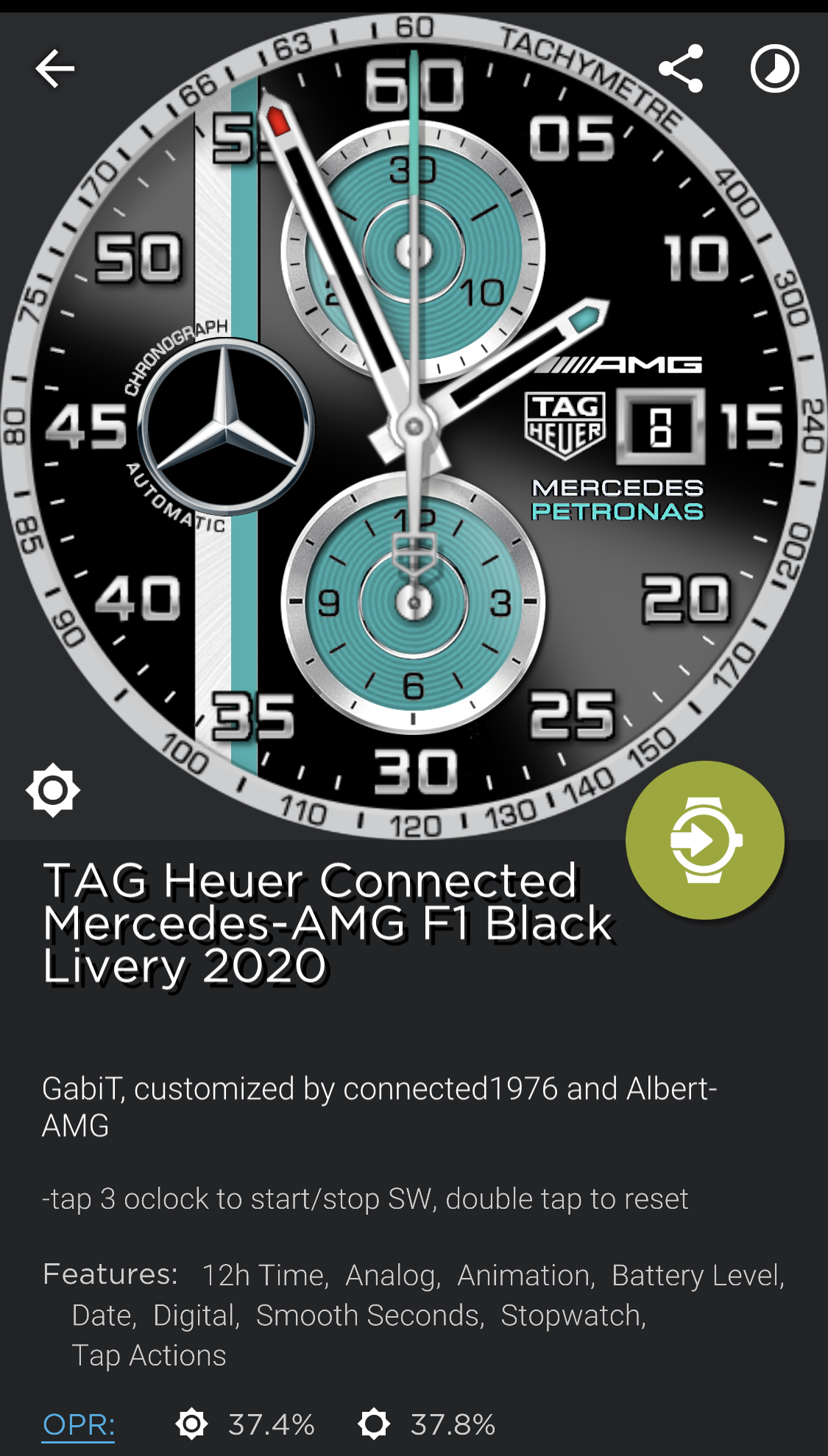
Task: Toggle the dim mode brightness icon
Action: click(x=53, y=790)
